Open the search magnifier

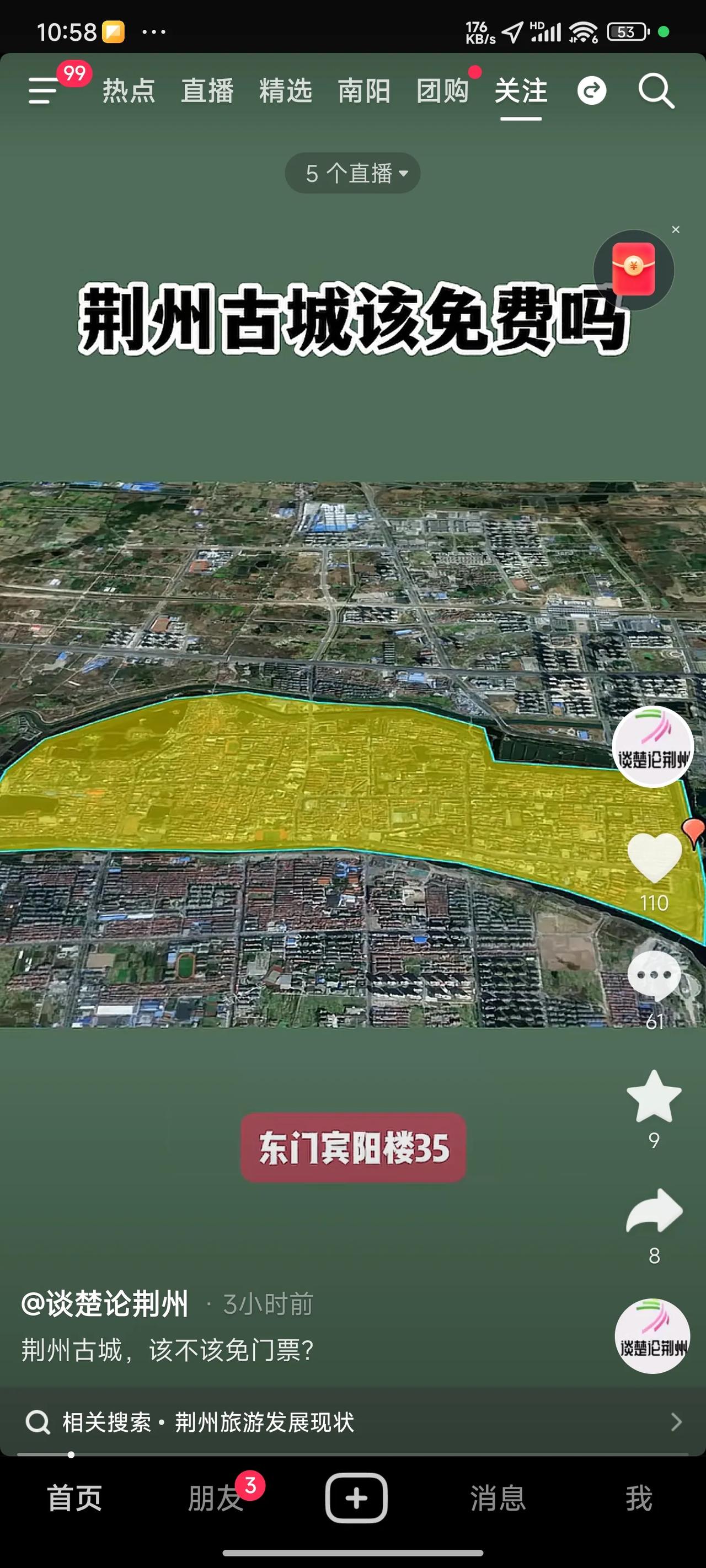655,91
